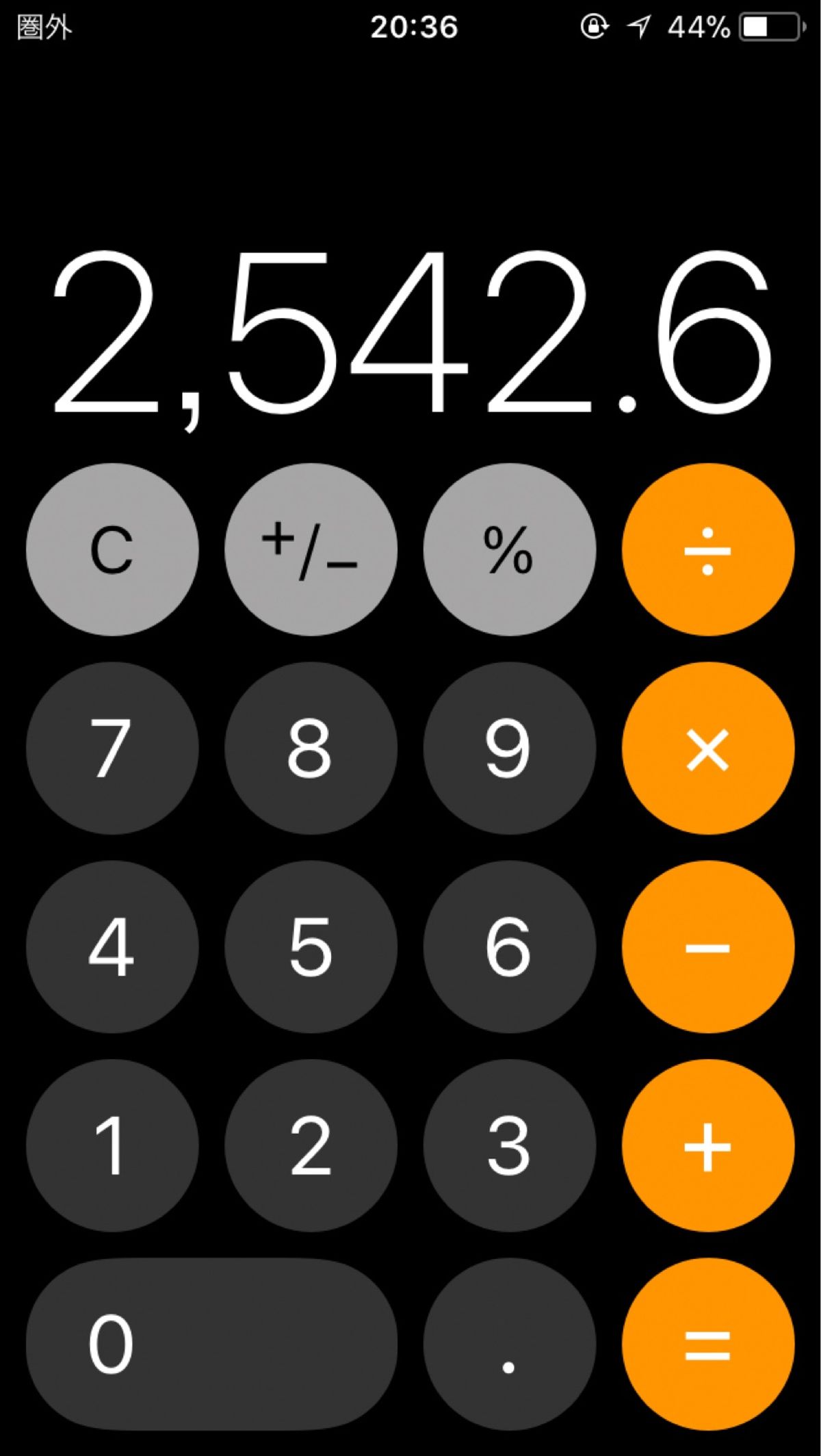Screen dimensions: 821x1456
Task: Insert a decimal point
Action: pos(509,1344)
